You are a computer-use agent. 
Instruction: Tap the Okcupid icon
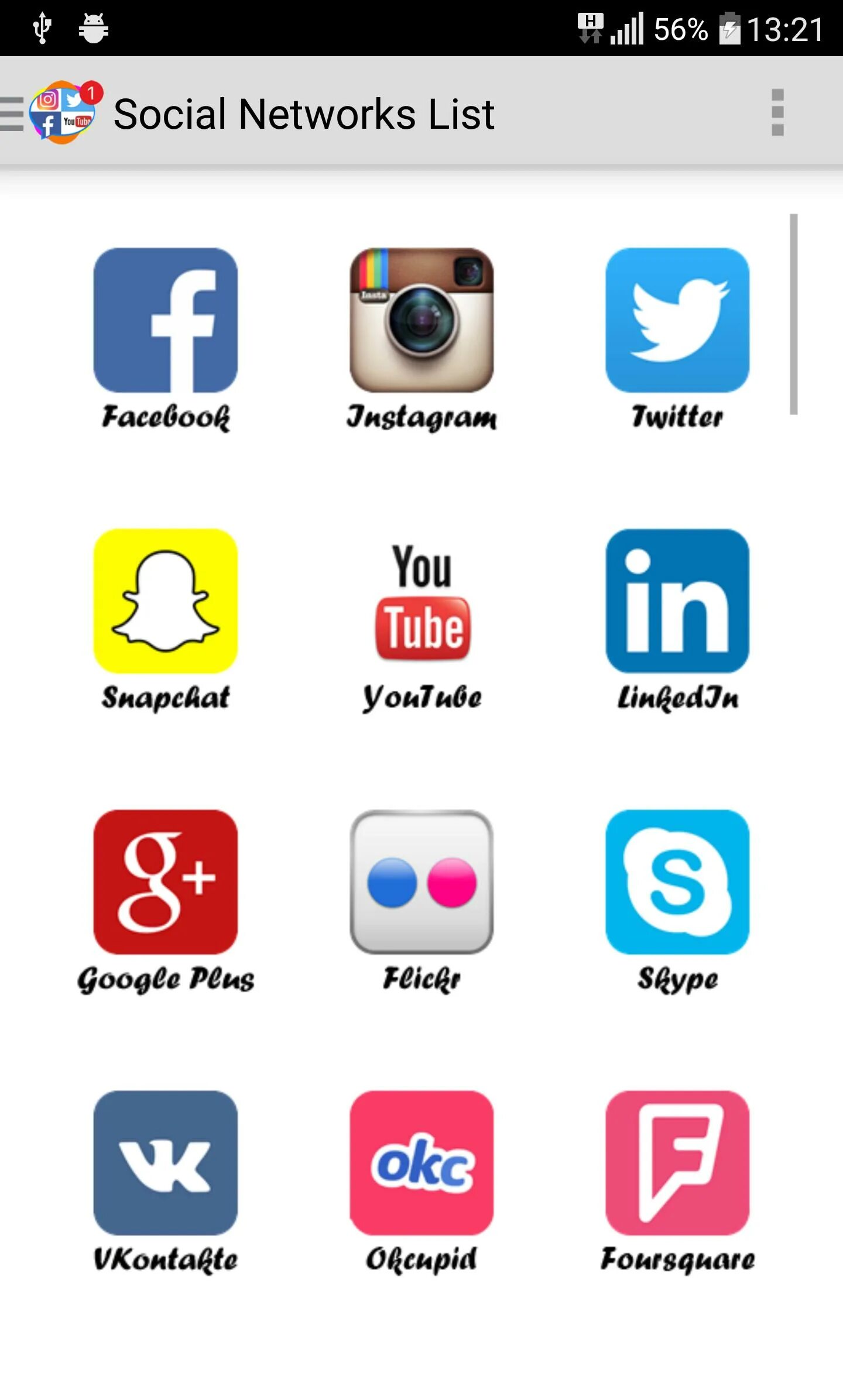[421, 1163]
